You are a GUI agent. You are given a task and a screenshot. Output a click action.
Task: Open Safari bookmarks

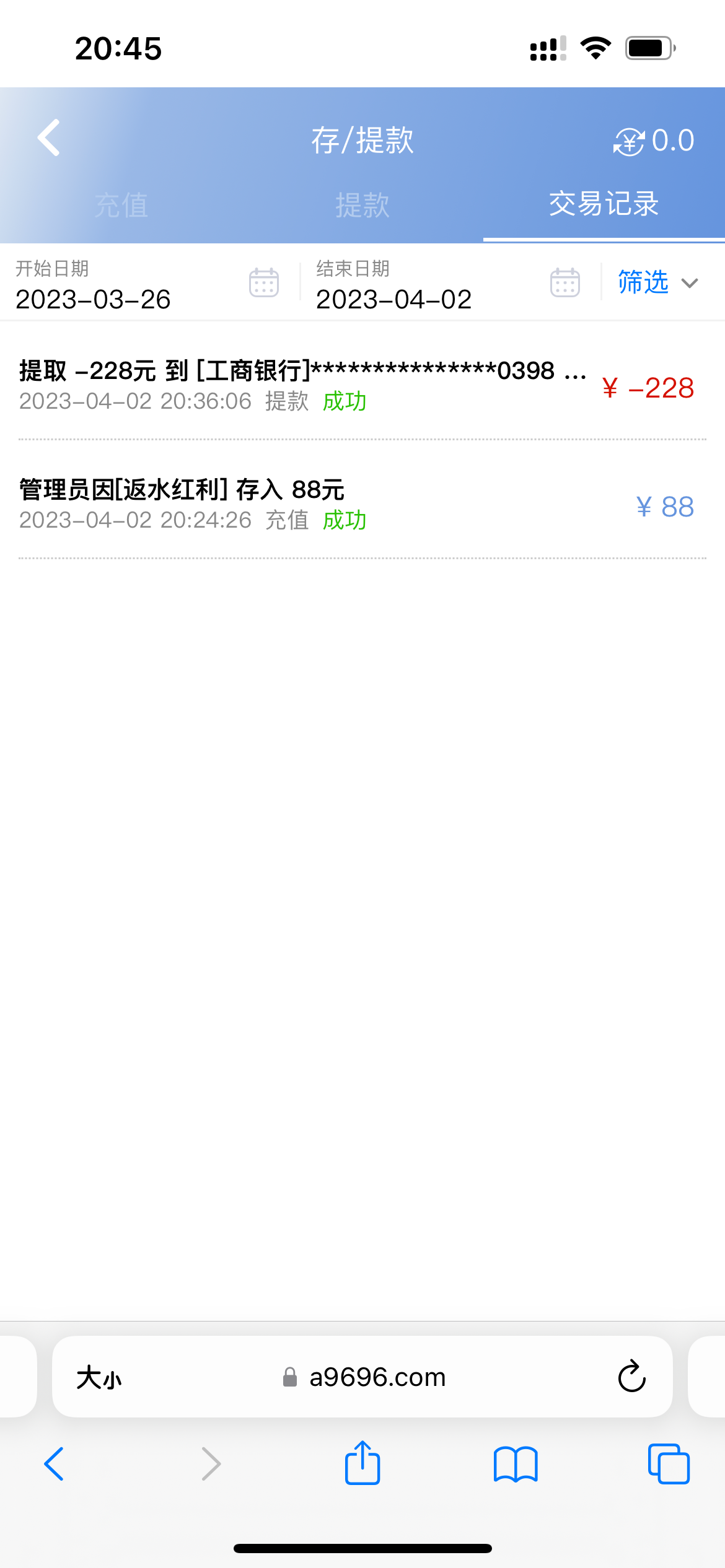(x=516, y=1464)
